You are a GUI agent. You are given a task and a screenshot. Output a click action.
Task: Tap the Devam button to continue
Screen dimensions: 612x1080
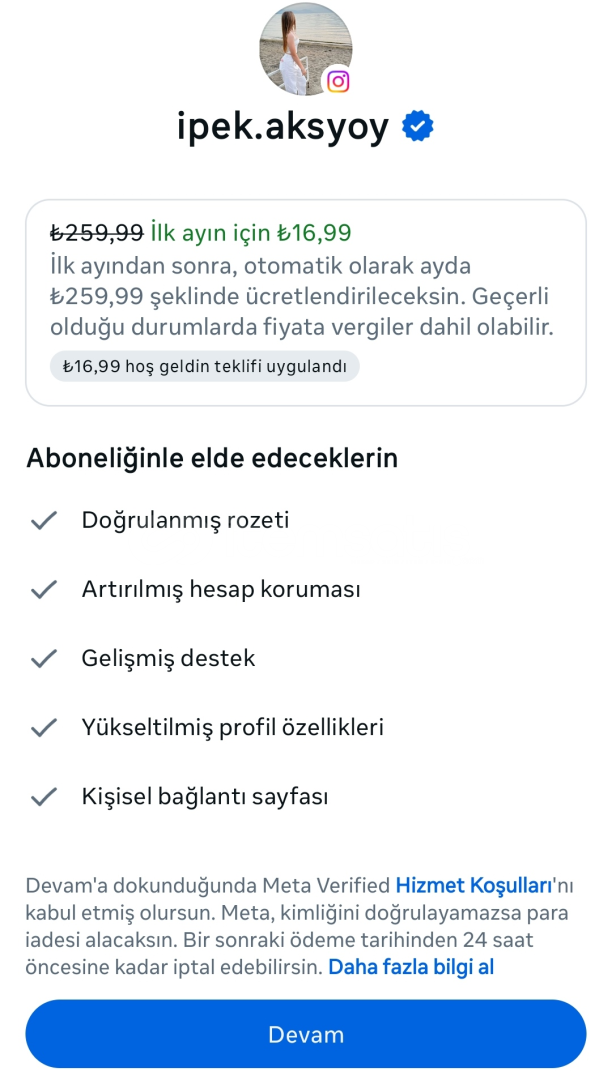pos(306,1034)
